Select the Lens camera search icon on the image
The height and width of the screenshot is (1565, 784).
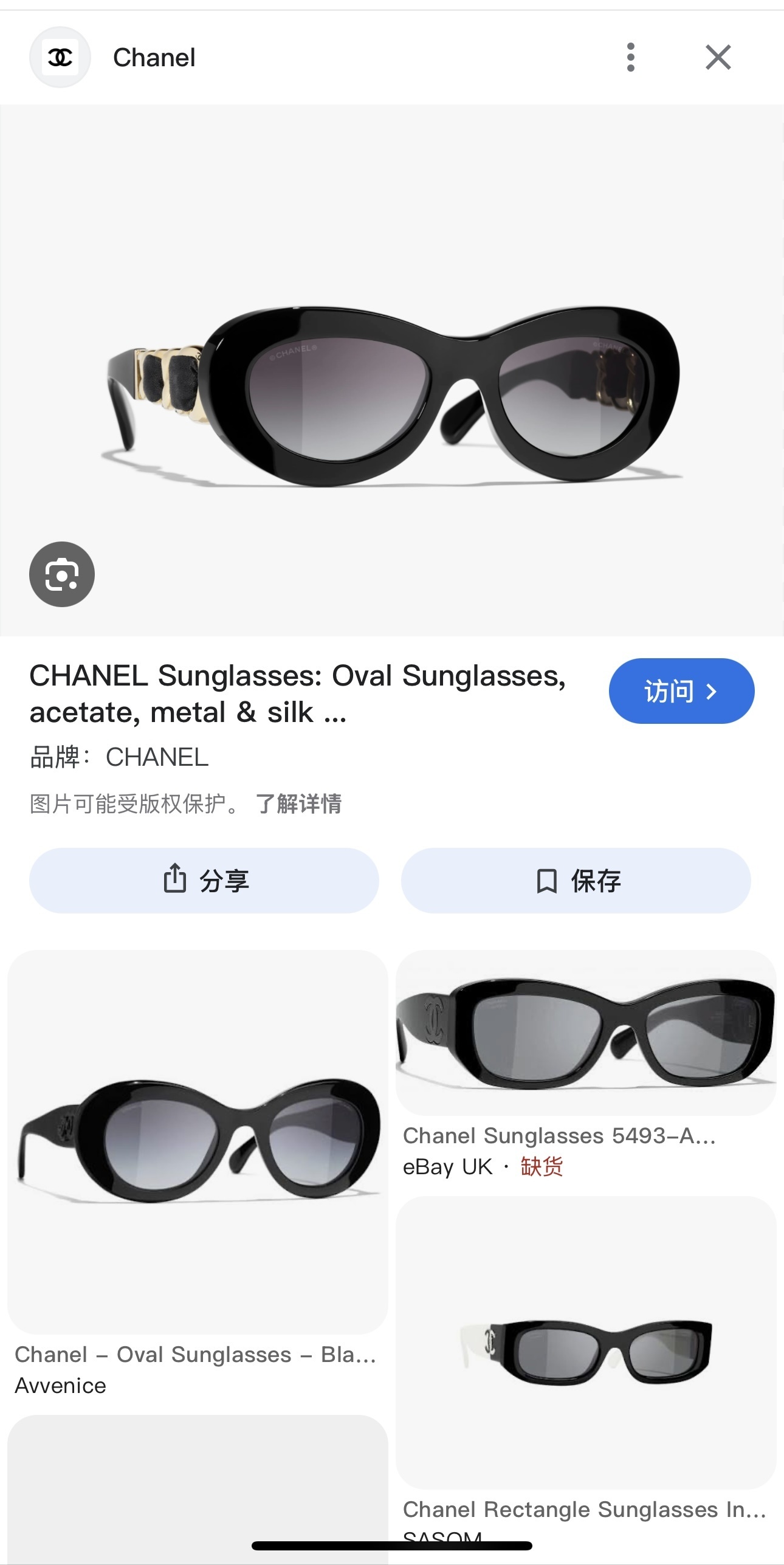point(61,573)
